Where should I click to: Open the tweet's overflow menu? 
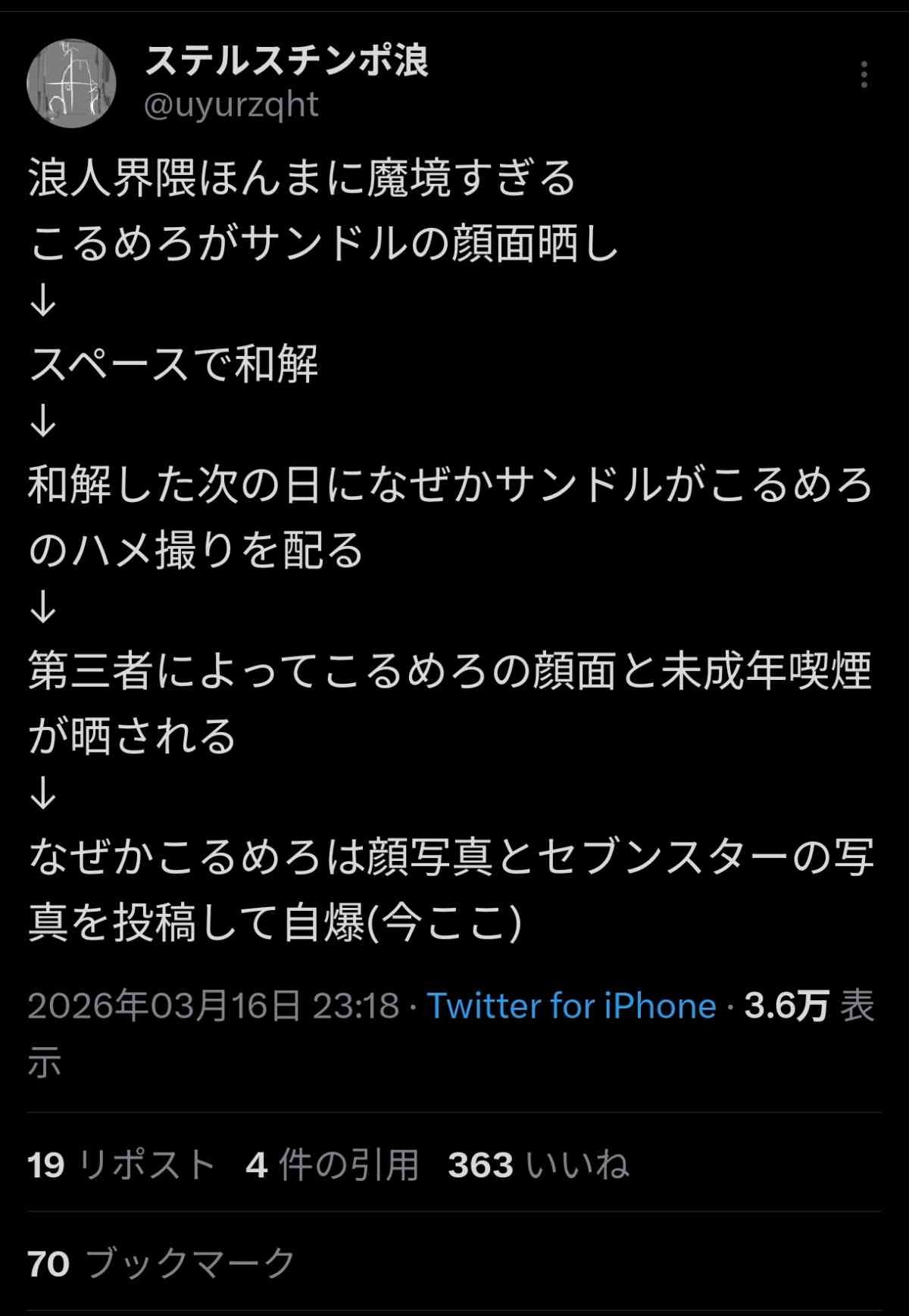864,75
